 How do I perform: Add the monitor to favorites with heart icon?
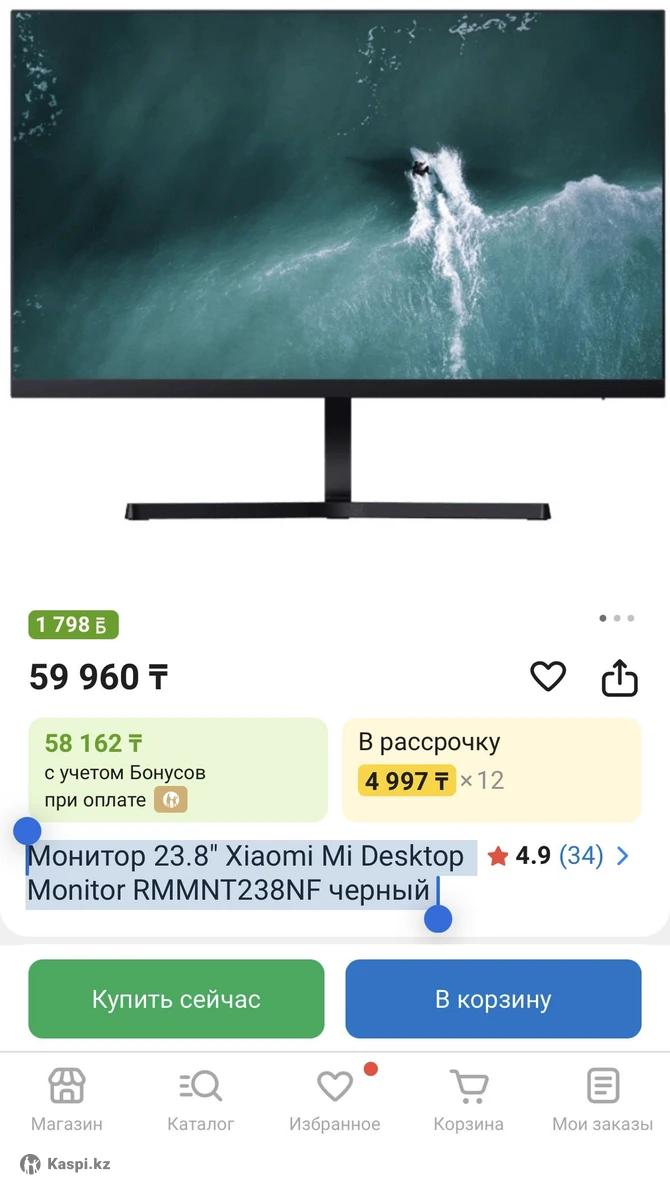(x=547, y=677)
